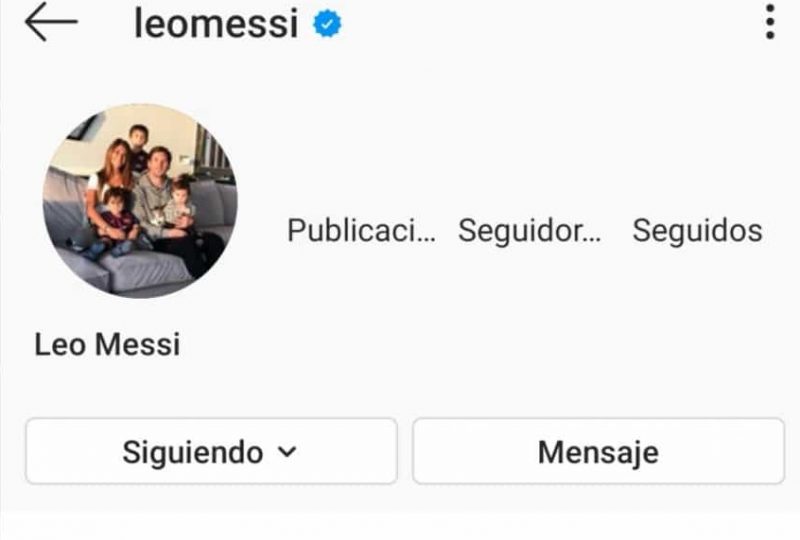Expand the Siguiendo dropdown button
800x540 pixels.
coord(211,452)
